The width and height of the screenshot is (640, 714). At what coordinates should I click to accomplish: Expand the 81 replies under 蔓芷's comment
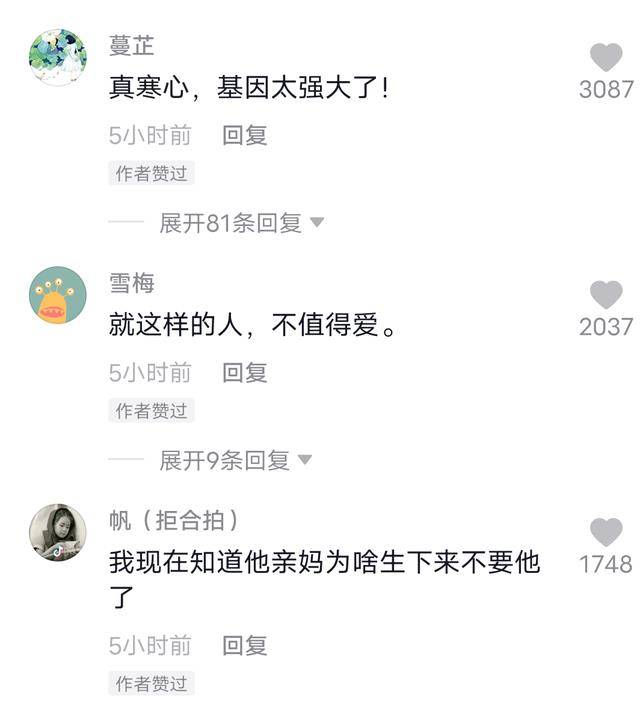241,223
